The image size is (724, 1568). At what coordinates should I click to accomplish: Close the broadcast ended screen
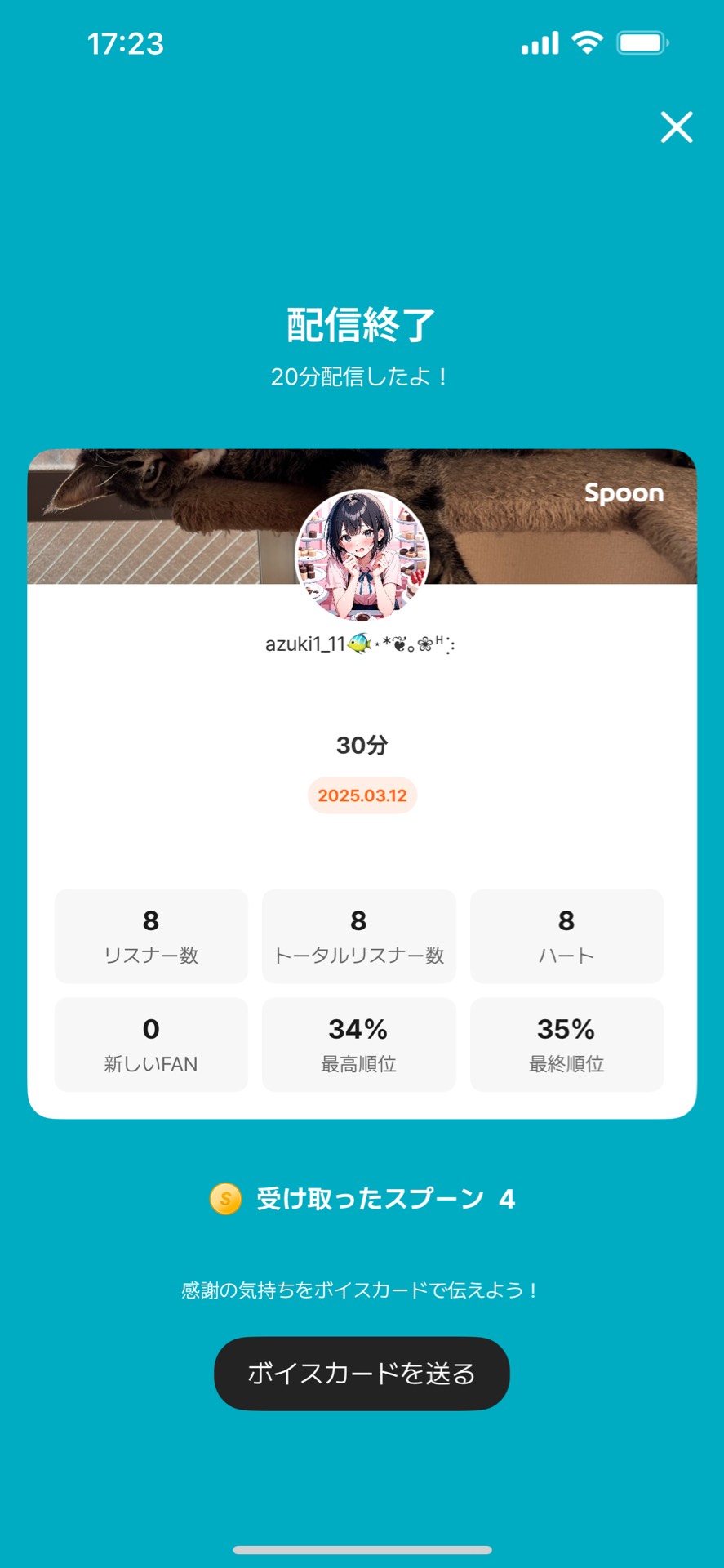click(x=676, y=127)
